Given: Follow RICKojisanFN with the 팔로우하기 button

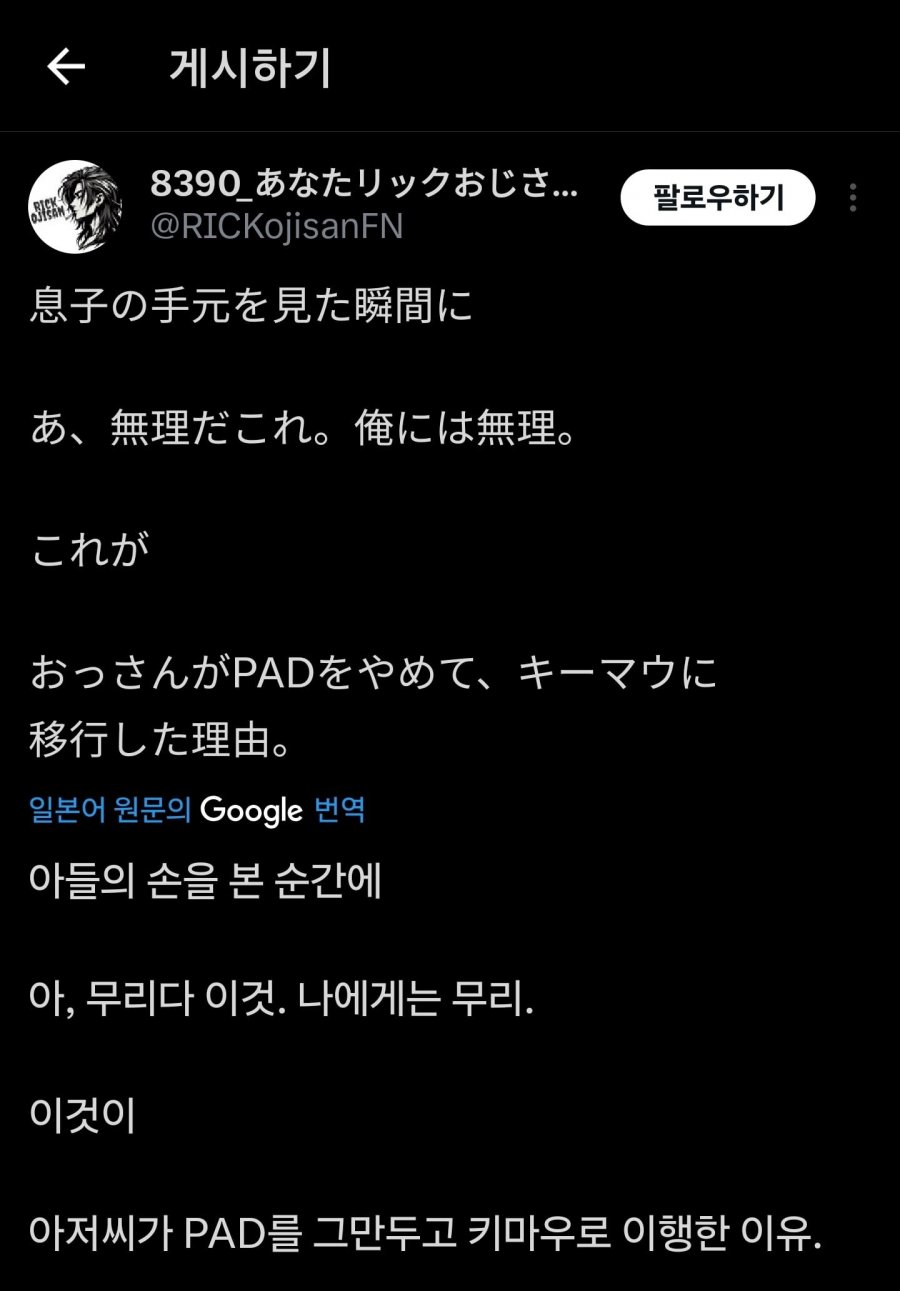Looking at the screenshot, I should click(x=717, y=197).
